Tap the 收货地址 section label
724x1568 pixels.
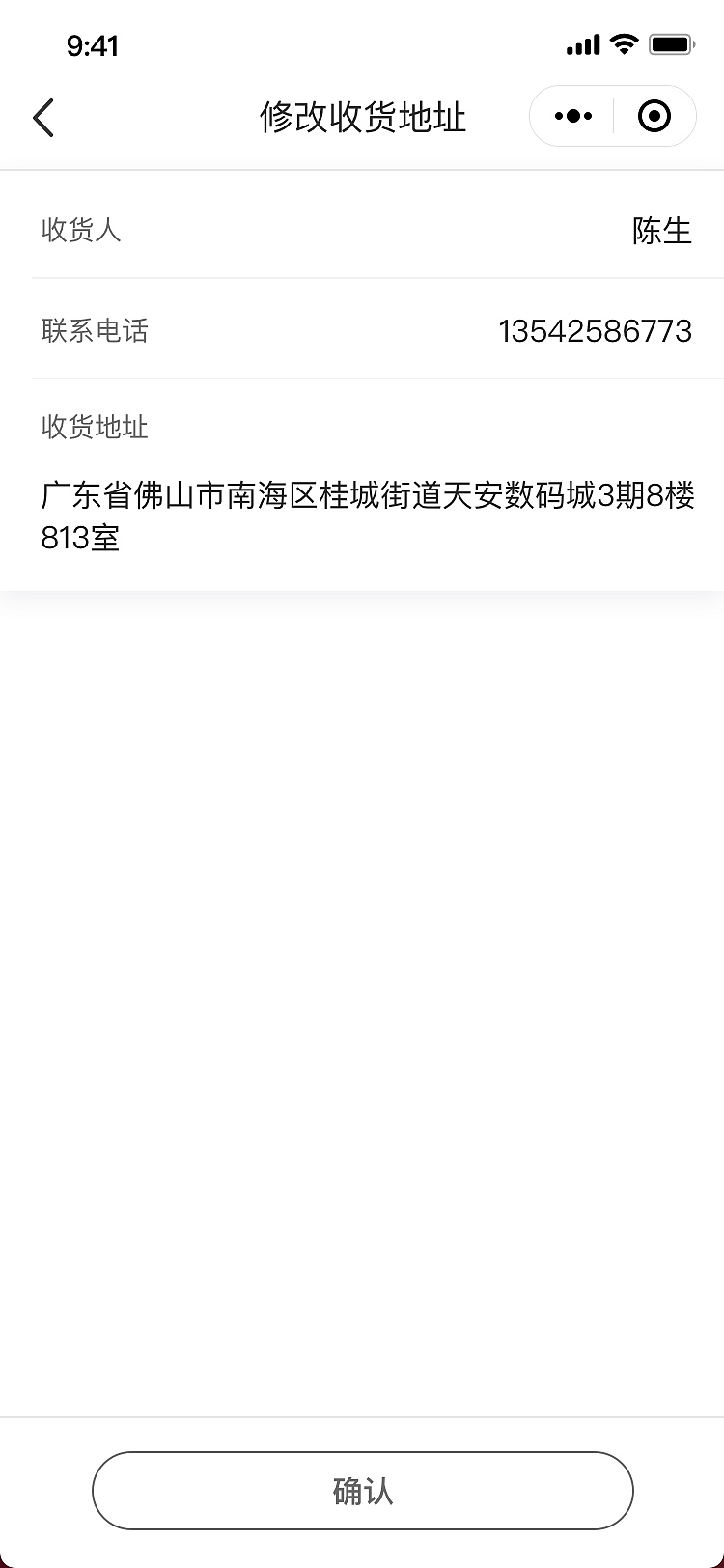94,428
